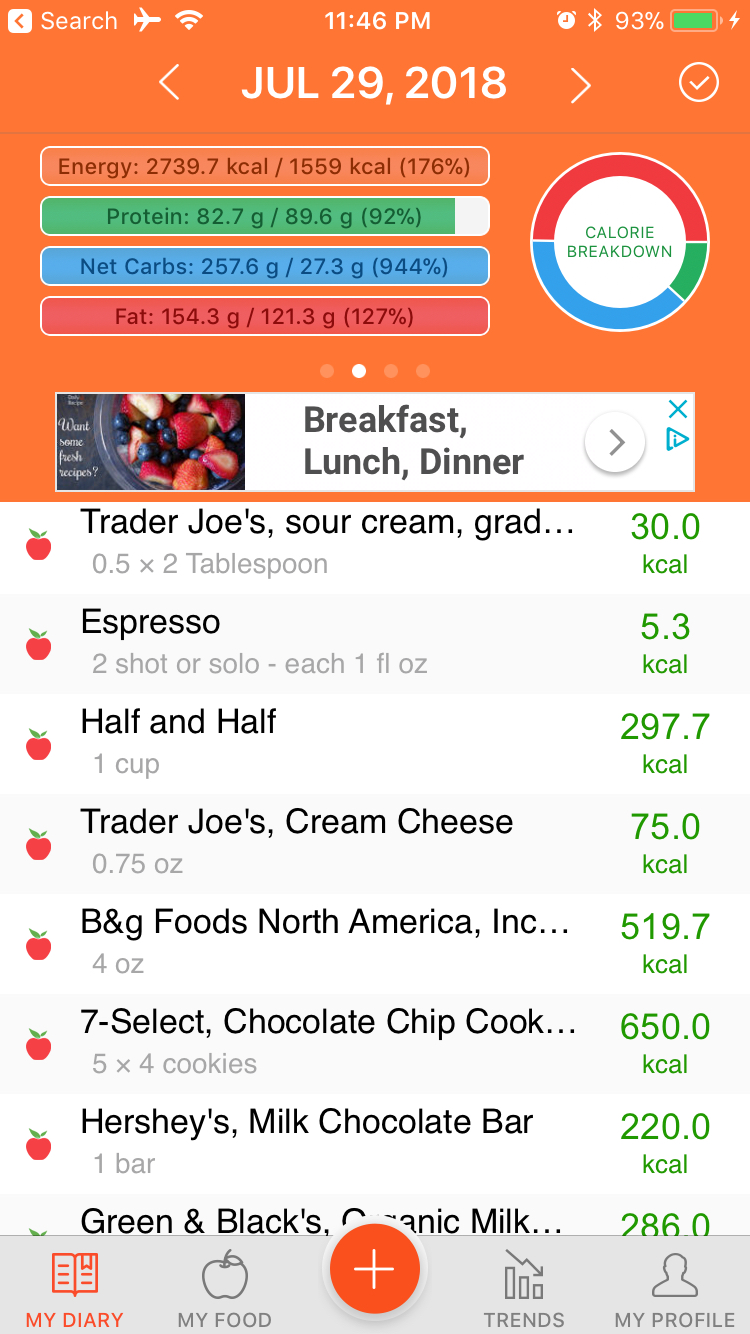Add a new entry with plus button
Viewport: 750px width, 1334px height.
[x=375, y=1269]
